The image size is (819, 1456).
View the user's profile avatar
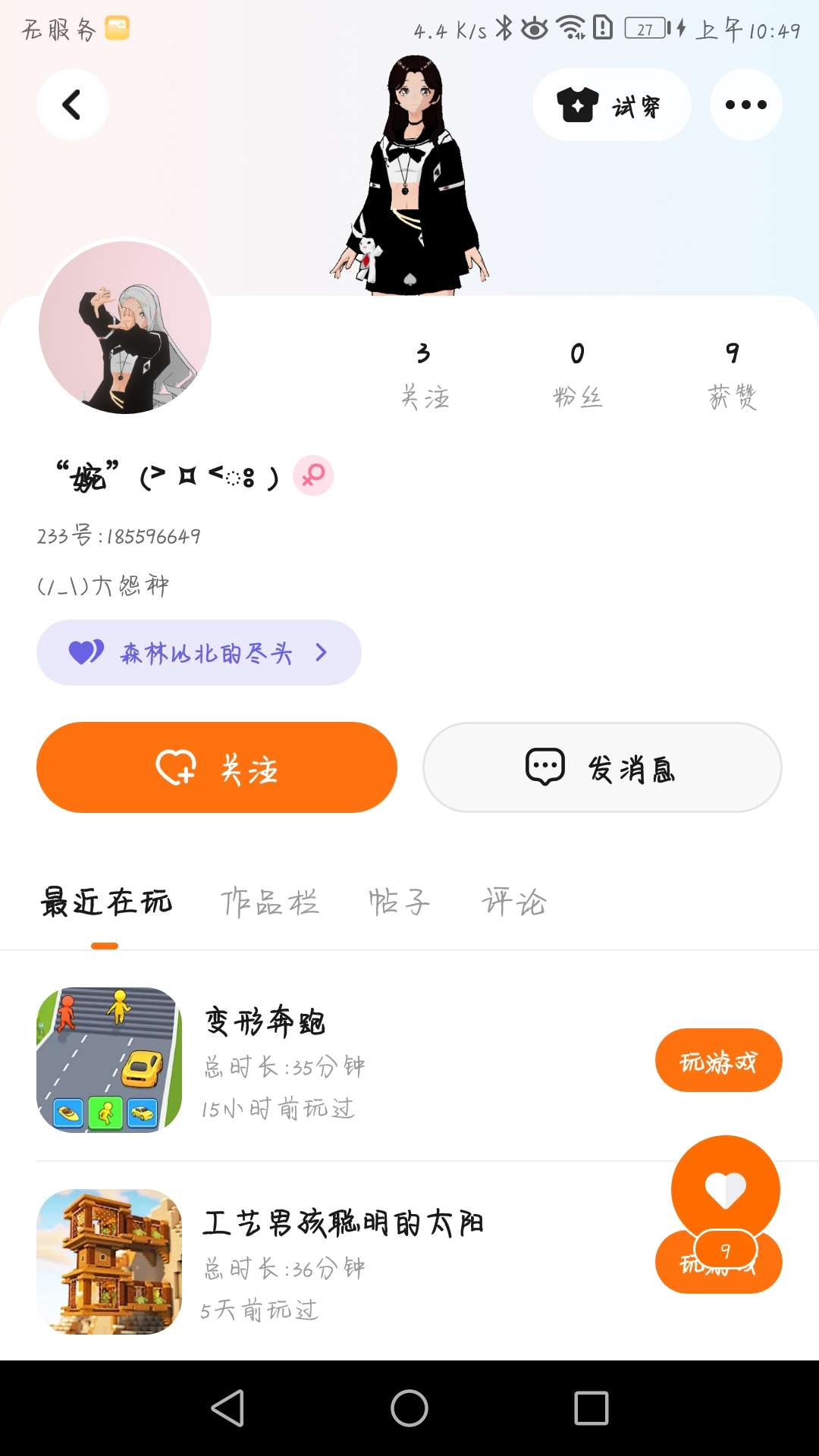pyautogui.click(x=125, y=327)
